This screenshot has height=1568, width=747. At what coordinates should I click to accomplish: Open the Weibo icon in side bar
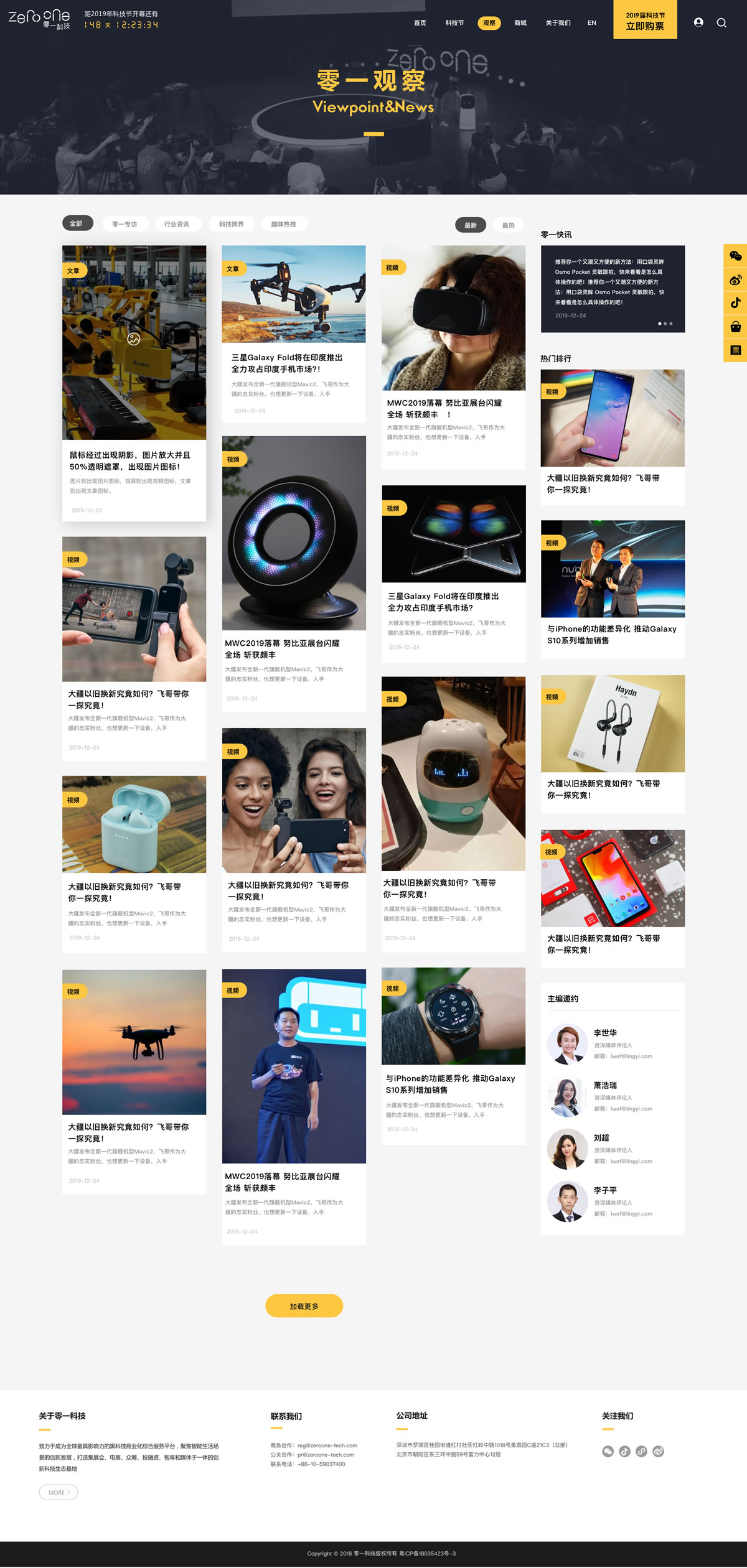tap(735, 279)
